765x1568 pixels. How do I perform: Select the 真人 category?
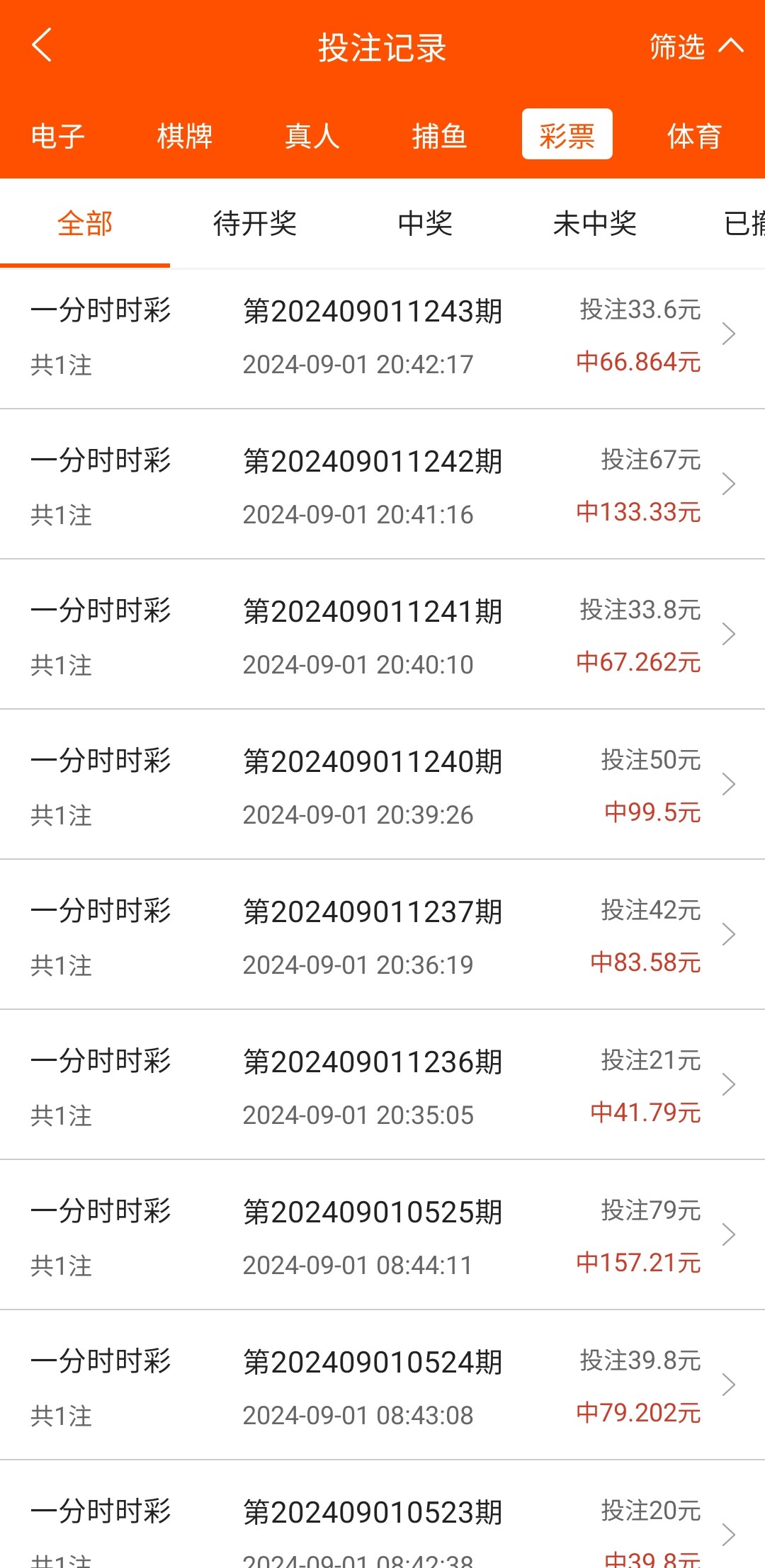point(312,135)
